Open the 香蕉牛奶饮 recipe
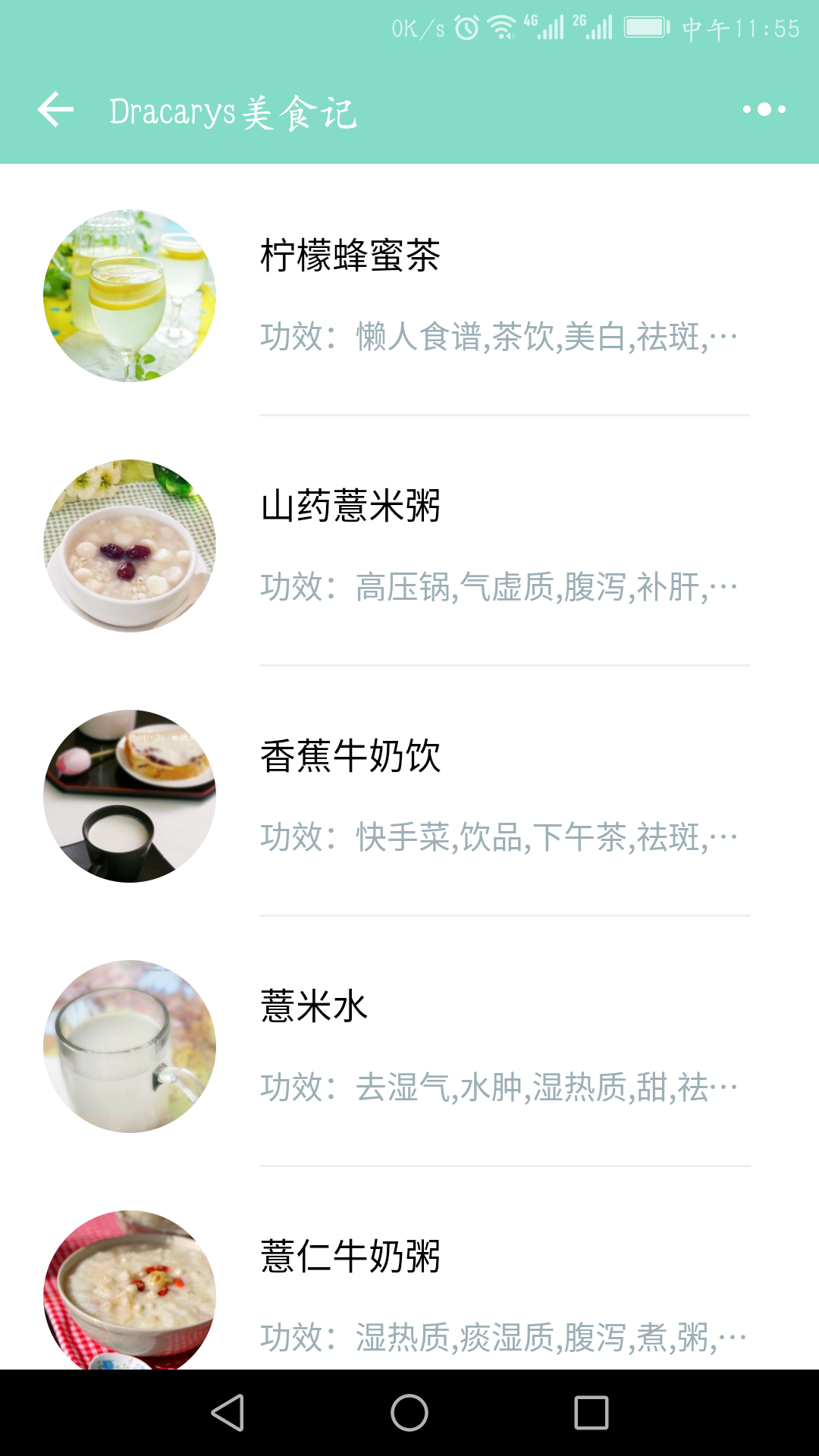Viewport: 819px width, 1456px height. tap(409, 797)
